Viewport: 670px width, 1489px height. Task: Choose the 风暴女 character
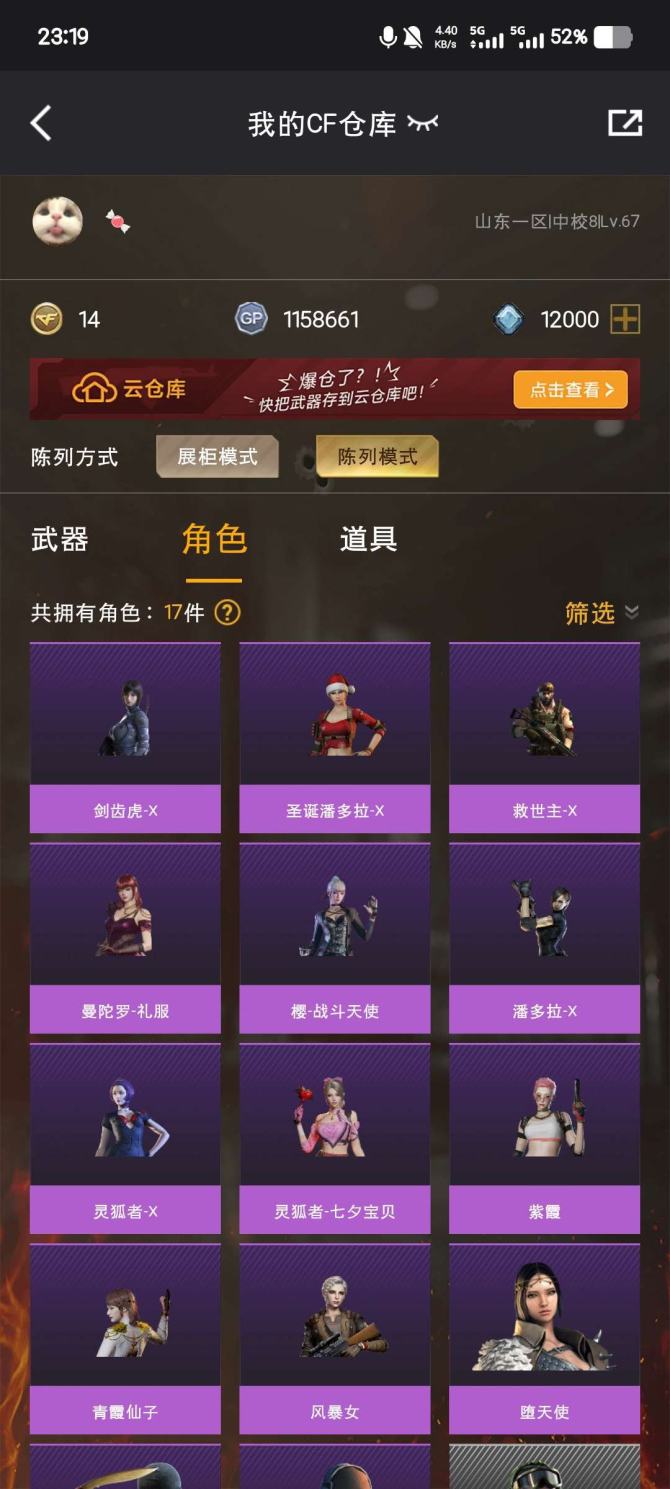(335, 1338)
